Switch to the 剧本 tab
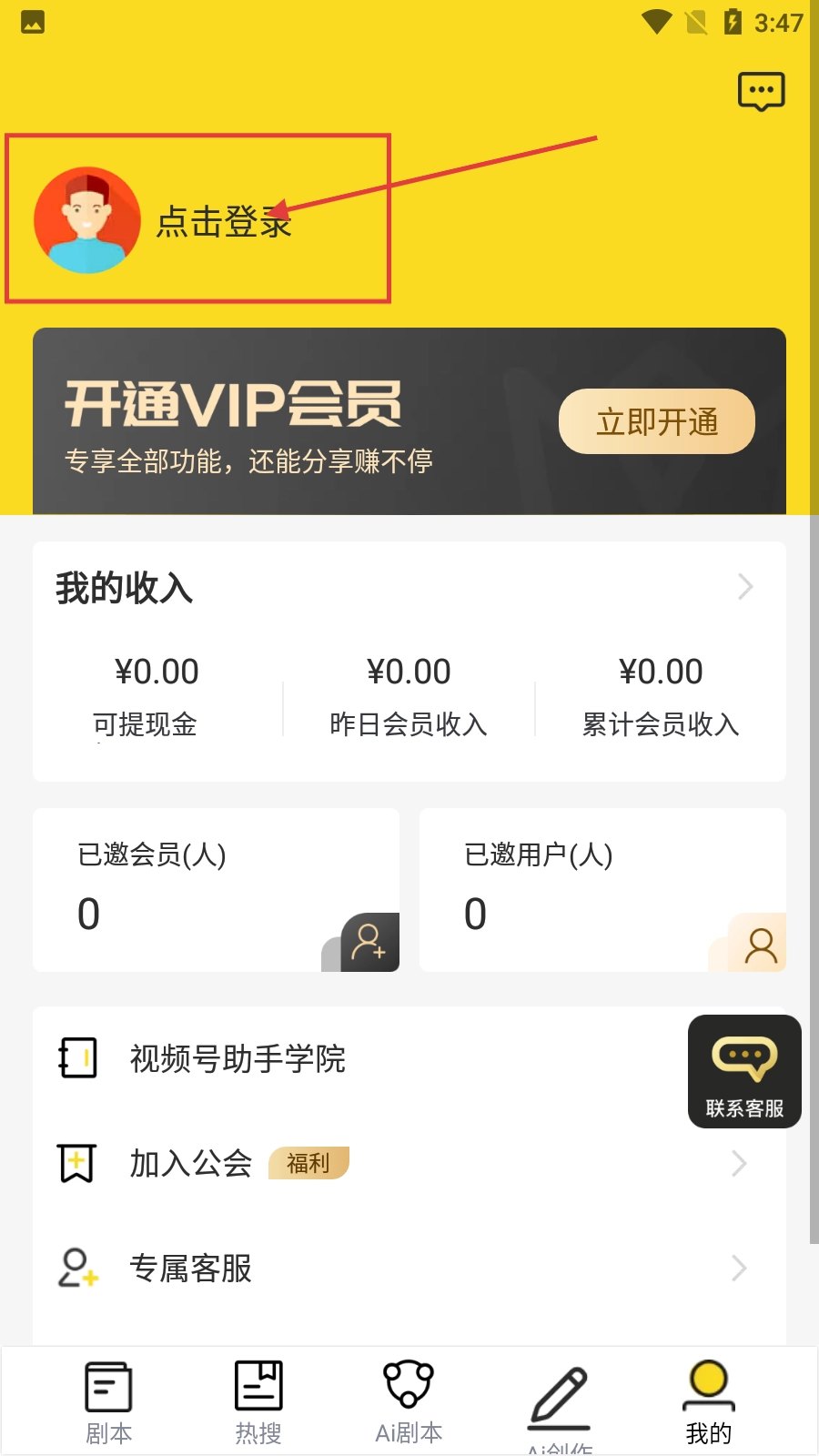Viewport: 819px width, 1456px height. click(108, 1402)
